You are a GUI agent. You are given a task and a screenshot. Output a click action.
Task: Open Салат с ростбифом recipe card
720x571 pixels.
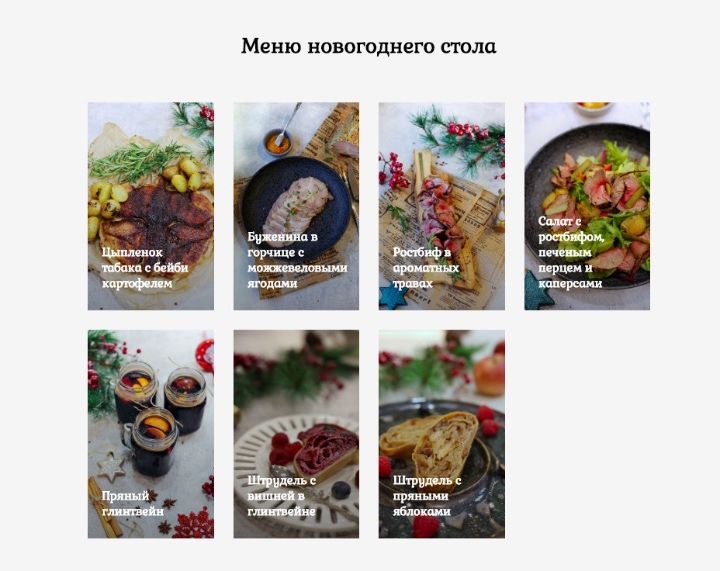click(587, 206)
